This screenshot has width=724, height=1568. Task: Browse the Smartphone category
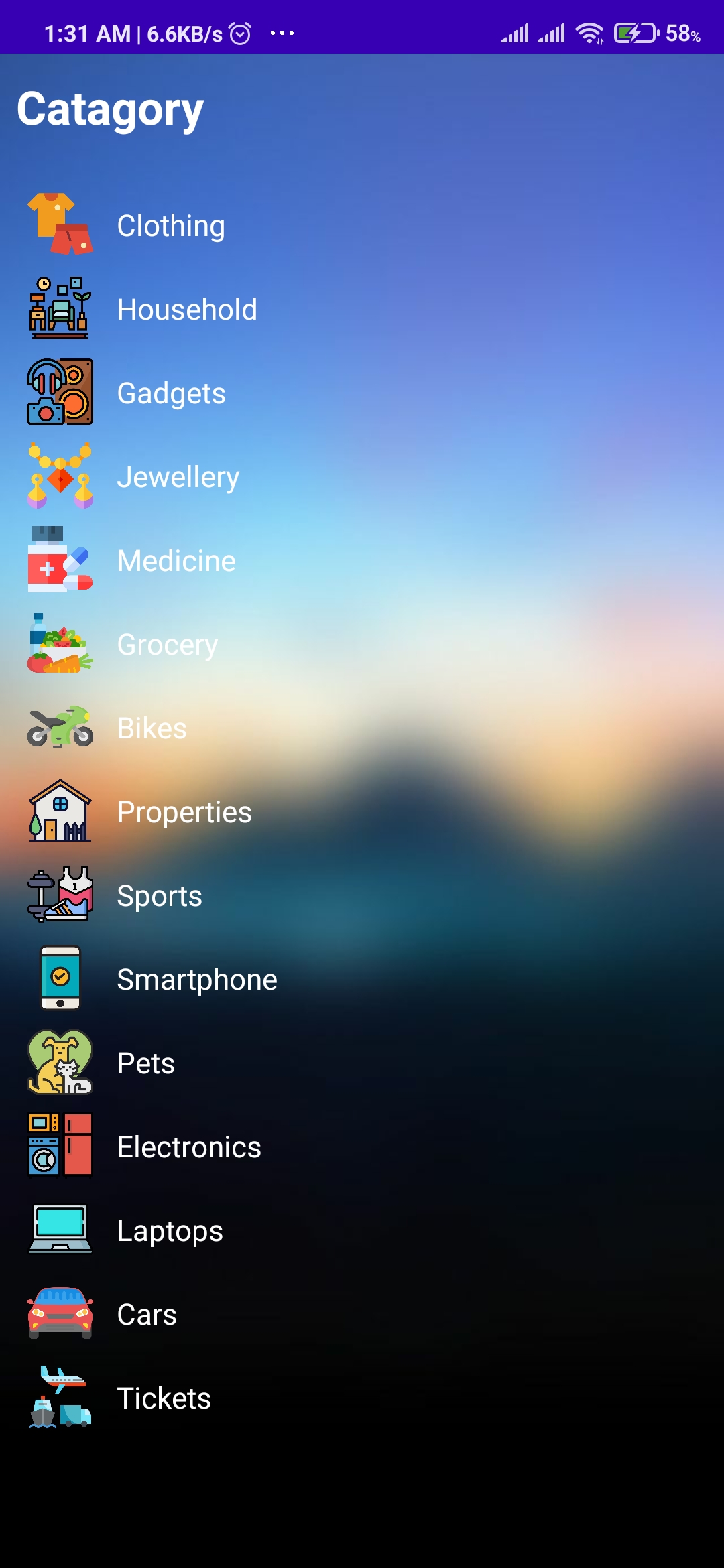click(196, 980)
